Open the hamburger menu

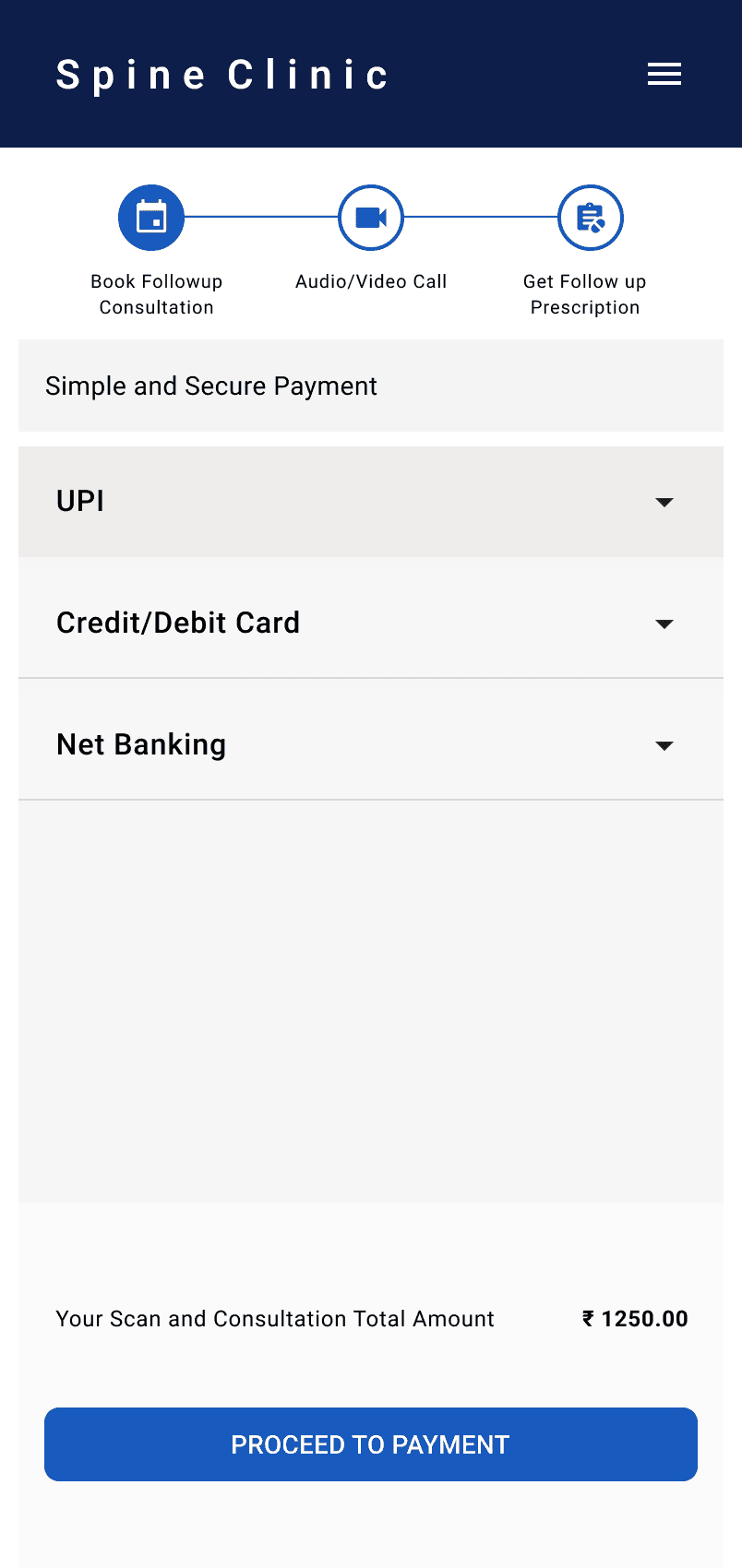[664, 74]
